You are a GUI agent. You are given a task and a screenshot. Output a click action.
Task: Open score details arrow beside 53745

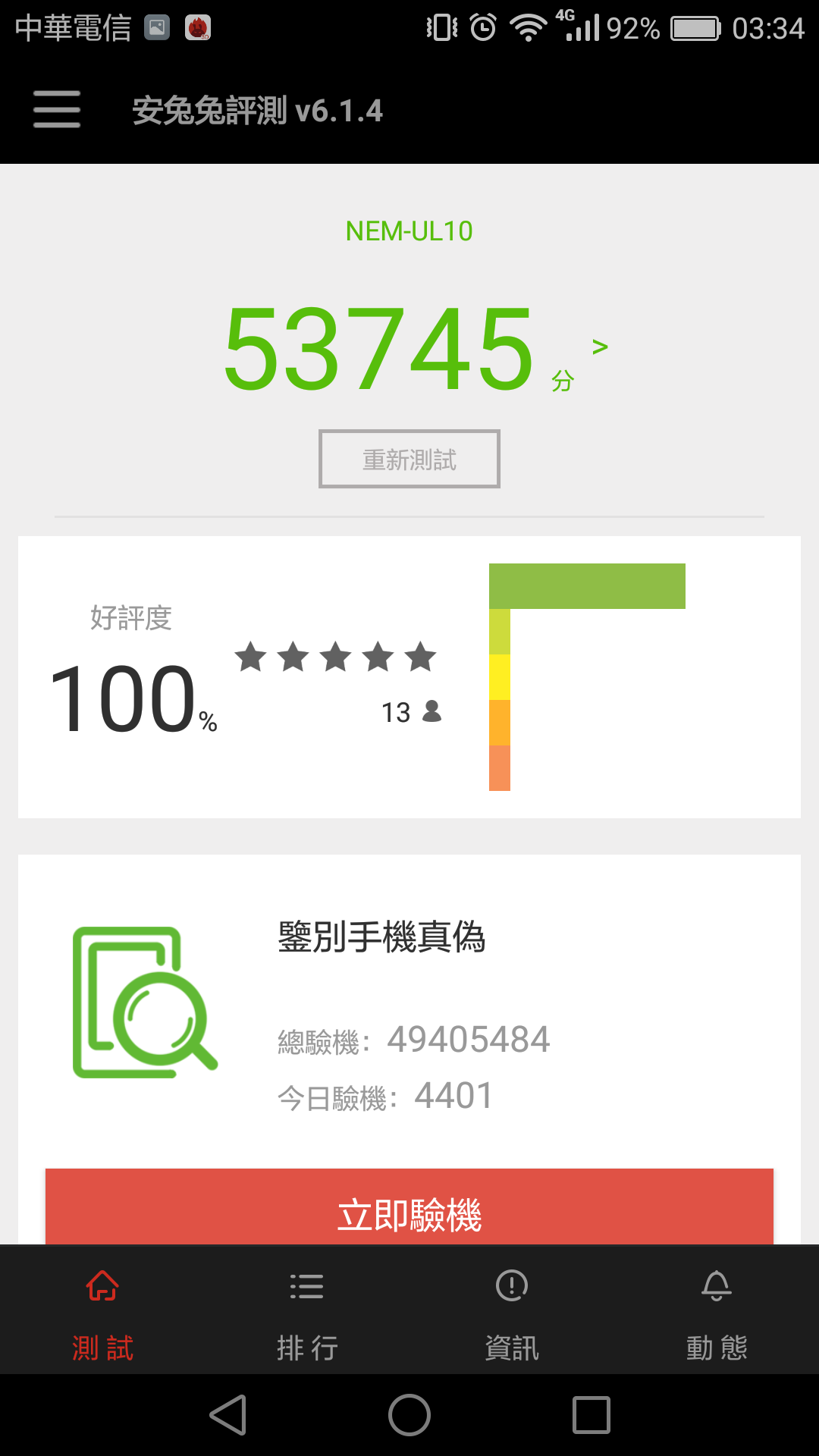(600, 347)
